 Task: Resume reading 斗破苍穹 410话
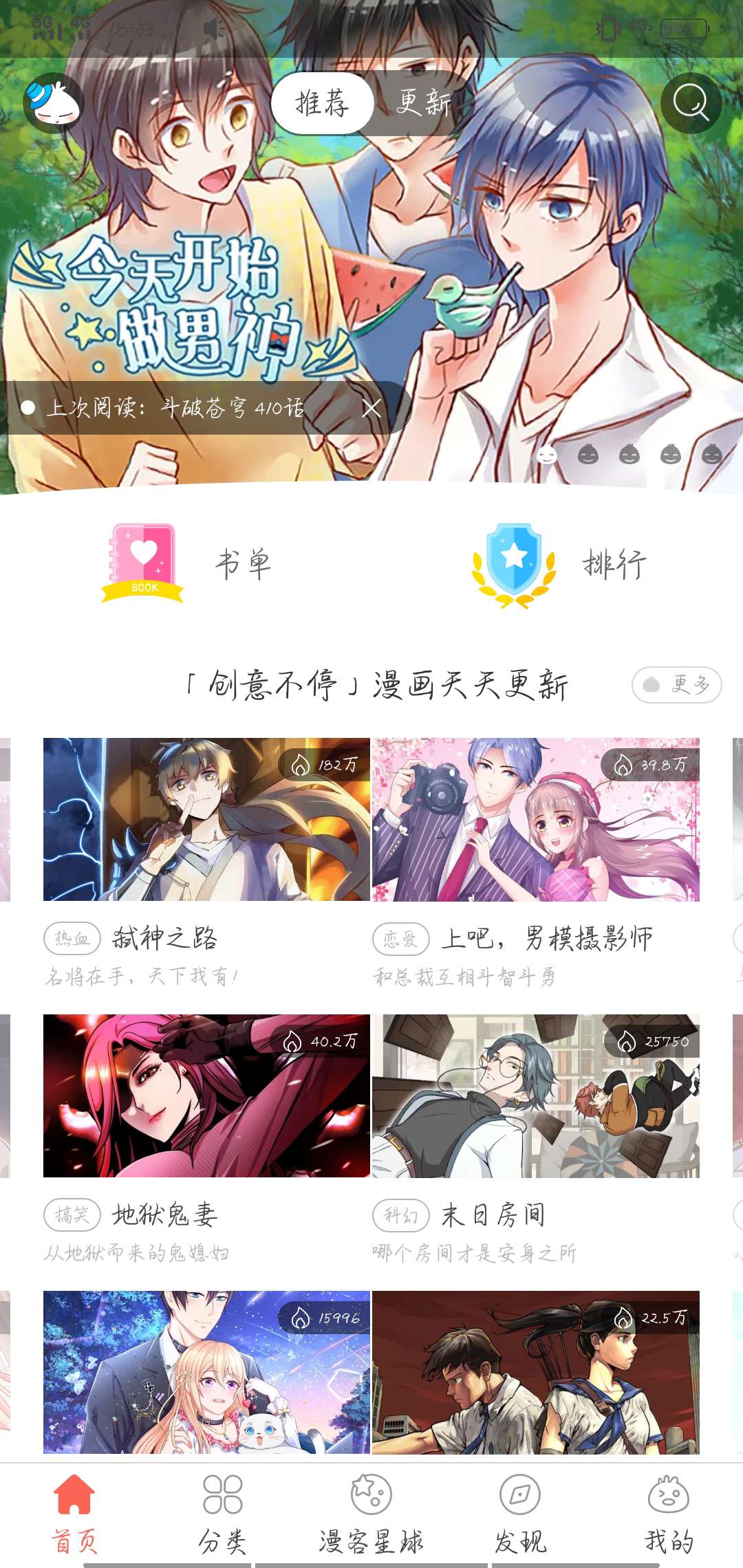coord(175,408)
